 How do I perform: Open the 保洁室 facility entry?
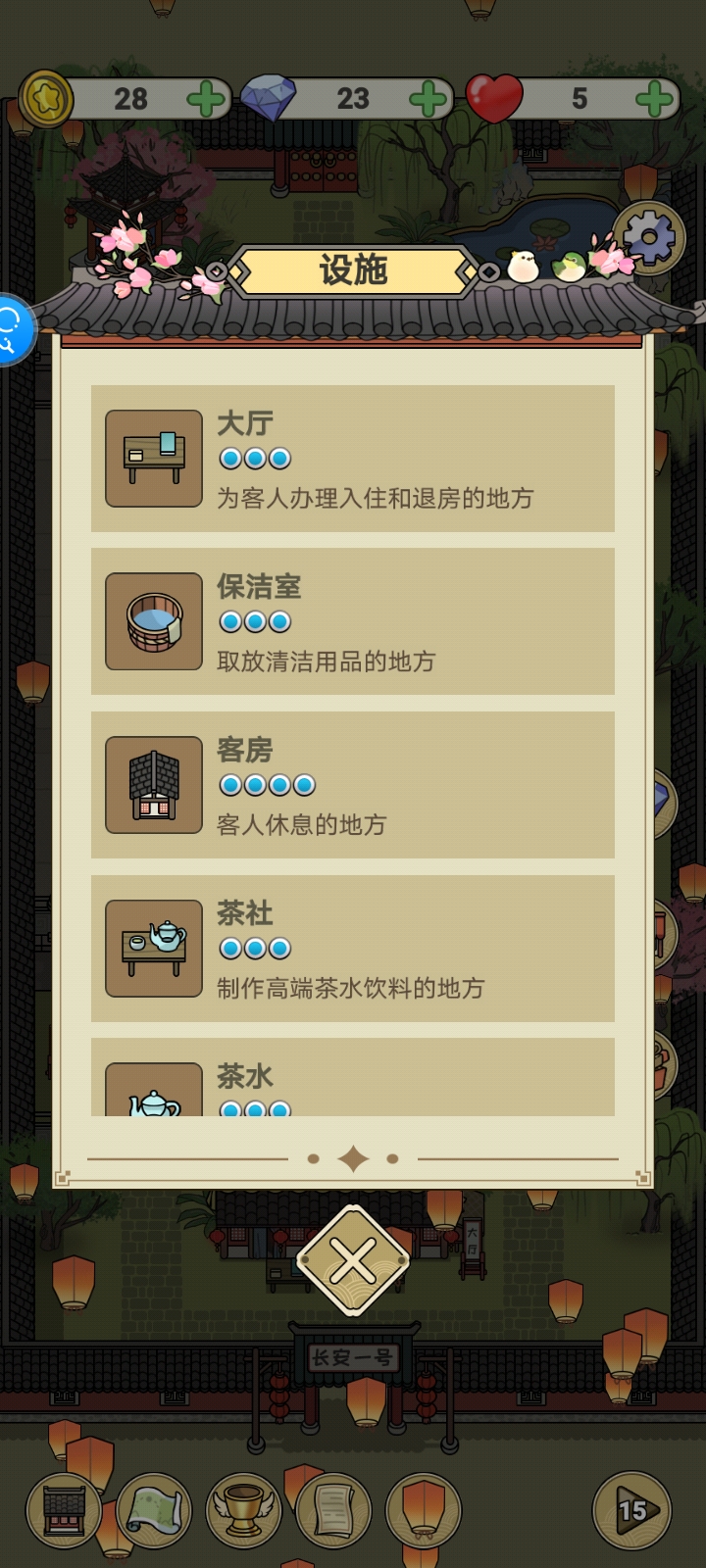pyautogui.click(x=353, y=621)
